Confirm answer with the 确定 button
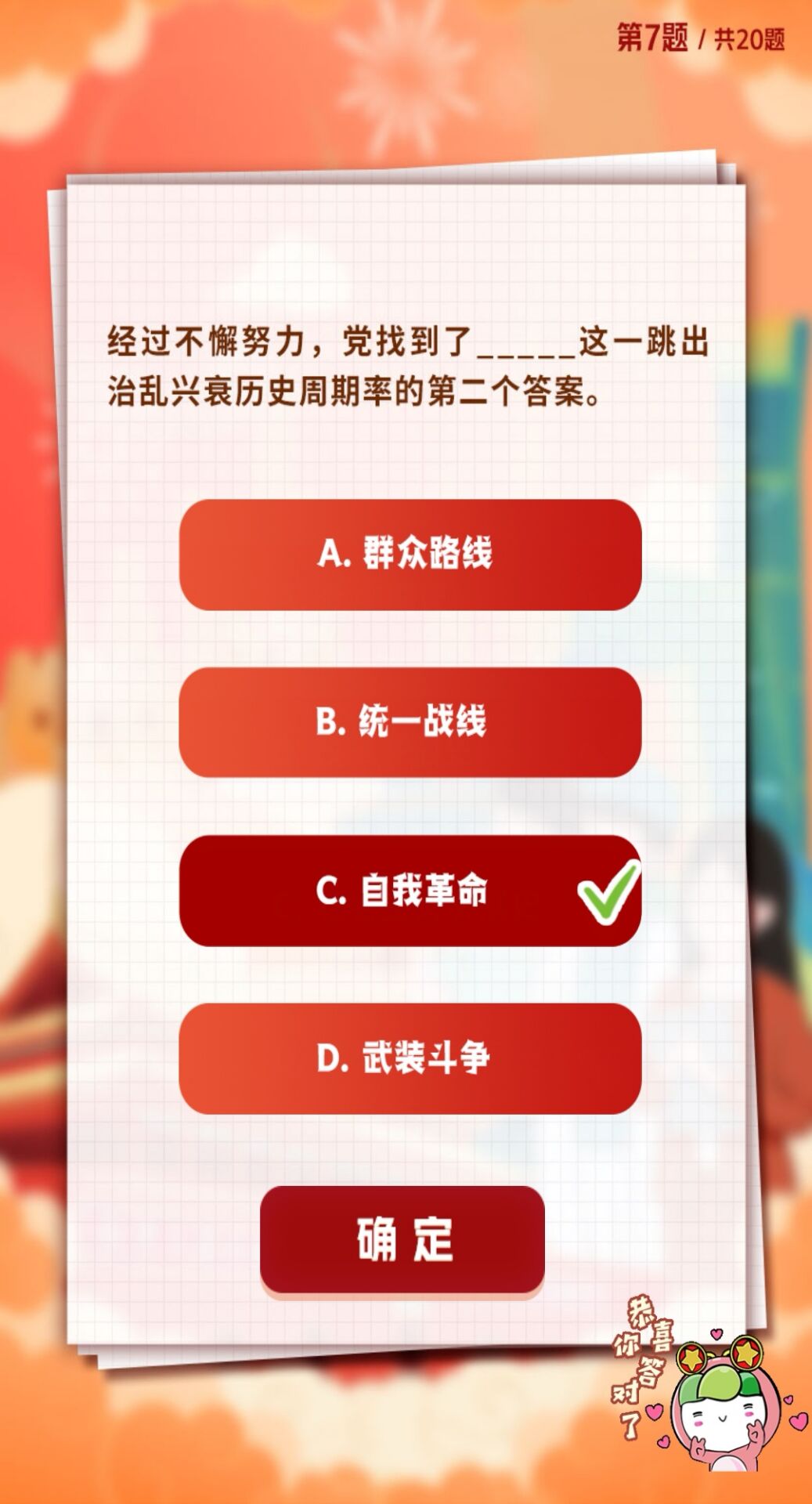Image resolution: width=812 pixels, height=1504 pixels. [402, 1240]
